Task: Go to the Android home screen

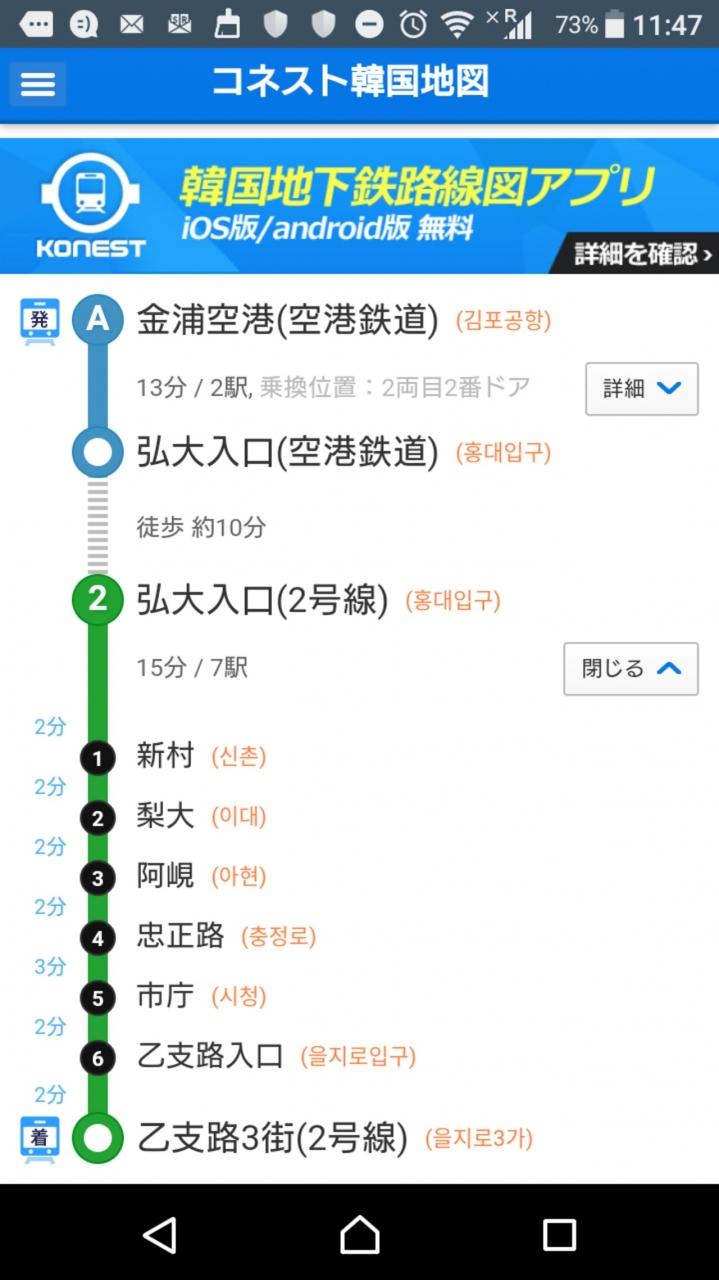Action: click(x=360, y=1234)
